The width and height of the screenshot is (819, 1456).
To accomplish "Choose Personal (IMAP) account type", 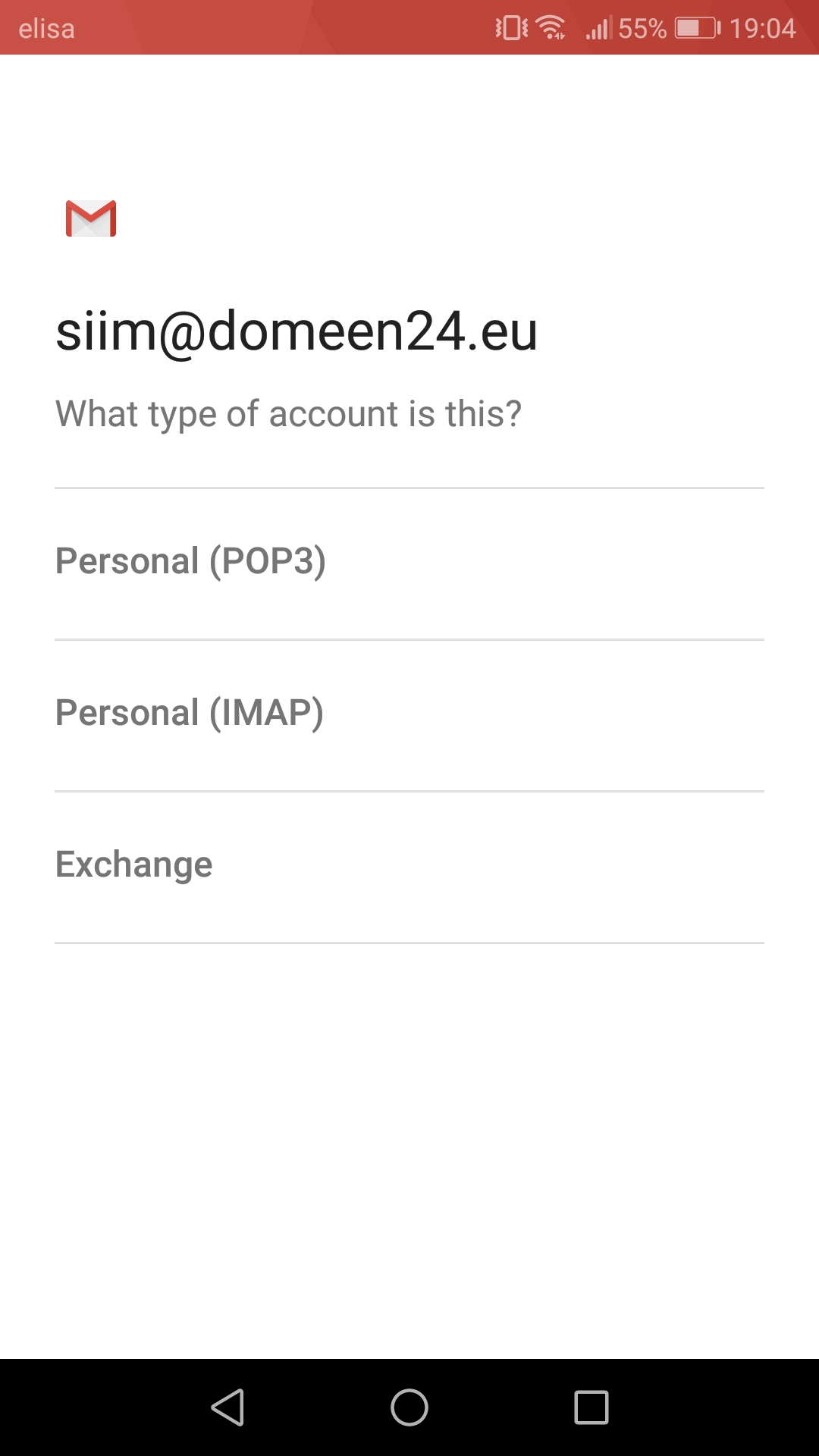I will [190, 714].
